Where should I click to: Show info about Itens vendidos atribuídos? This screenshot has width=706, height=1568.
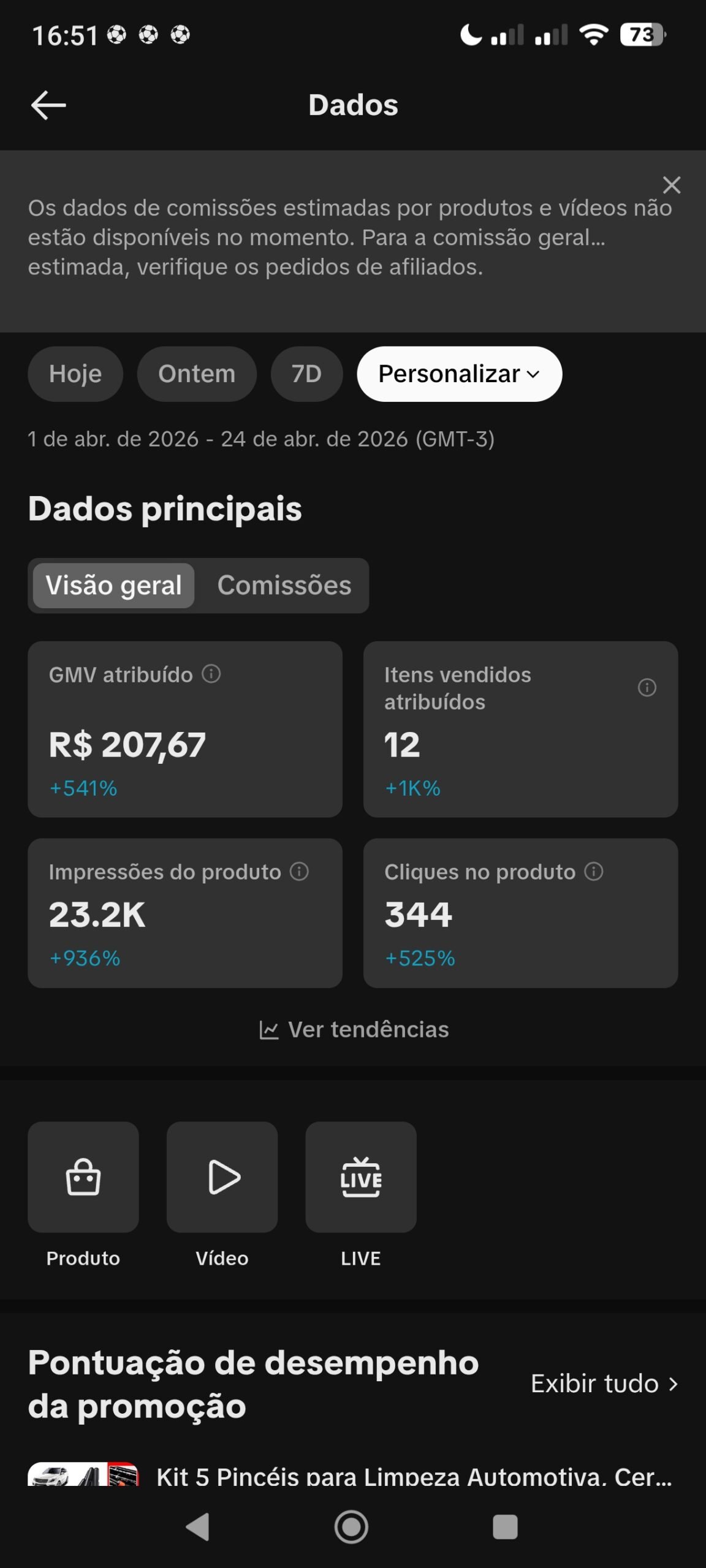coord(647,688)
